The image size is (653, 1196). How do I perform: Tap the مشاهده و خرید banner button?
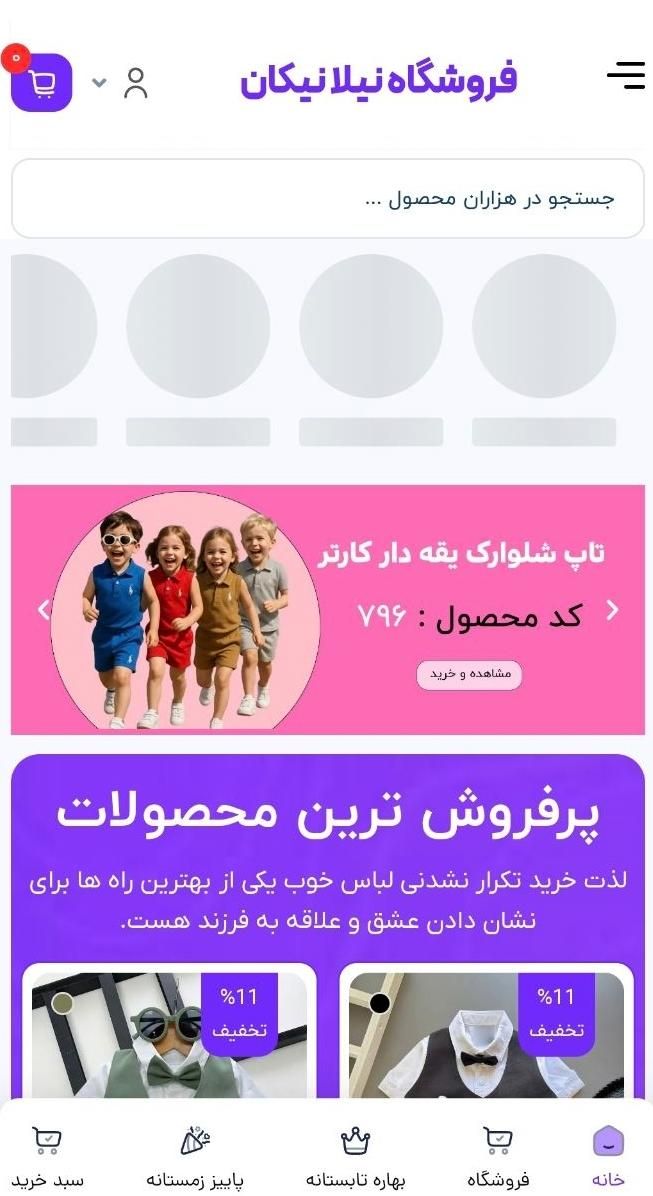click(469, 674)
